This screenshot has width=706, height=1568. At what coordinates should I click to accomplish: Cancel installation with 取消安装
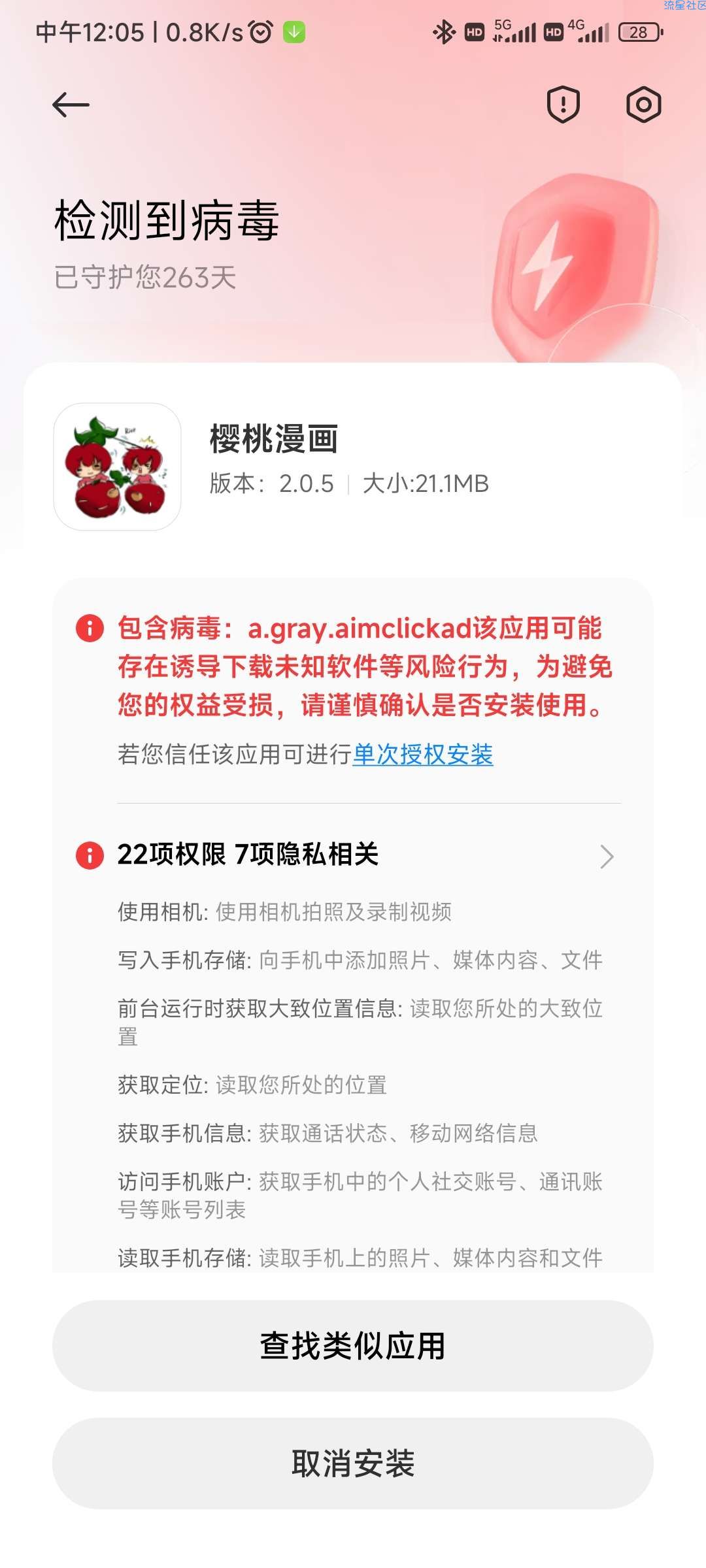[x=353, y=1463]
